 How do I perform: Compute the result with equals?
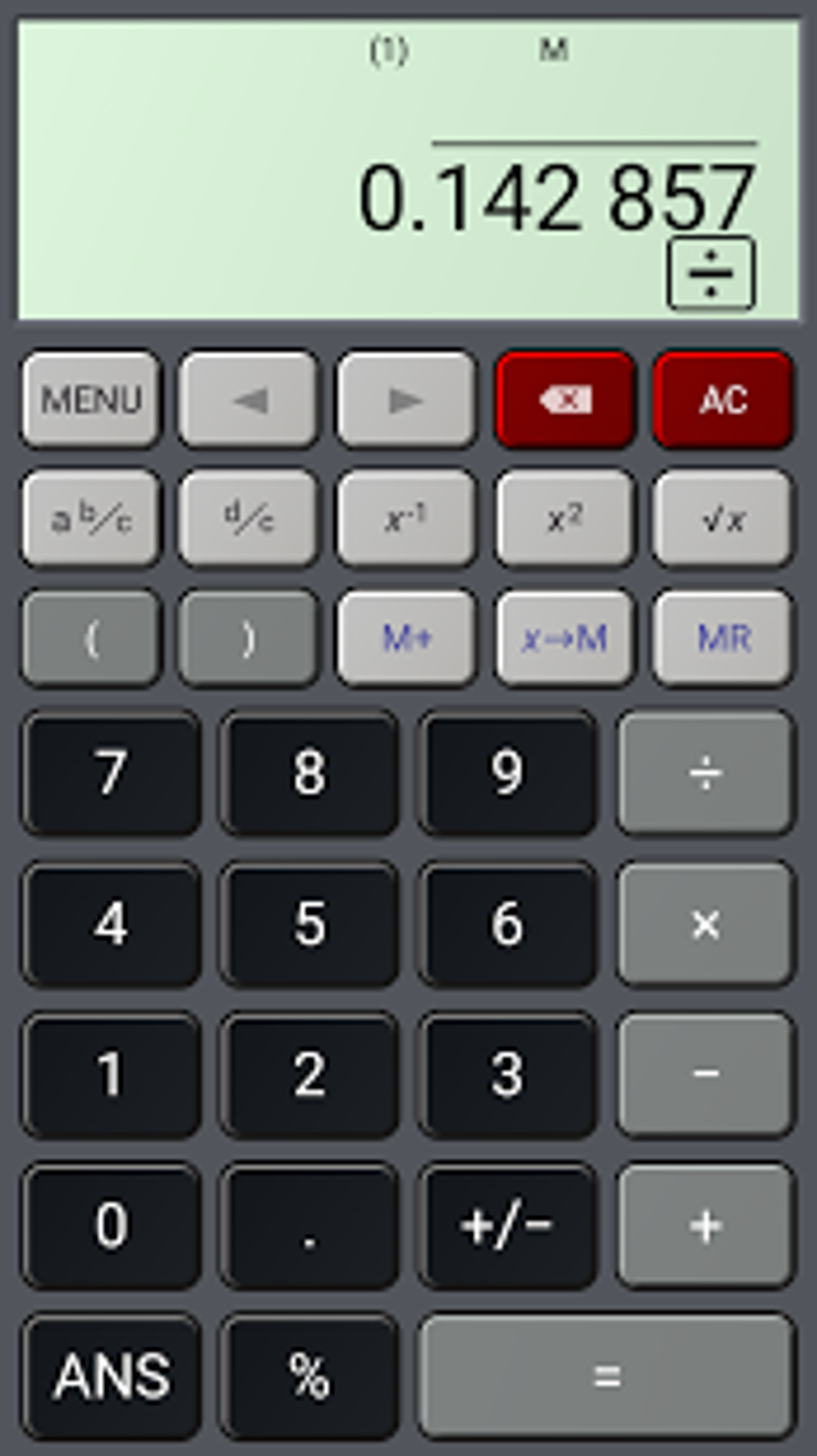tap(607, 1376)
